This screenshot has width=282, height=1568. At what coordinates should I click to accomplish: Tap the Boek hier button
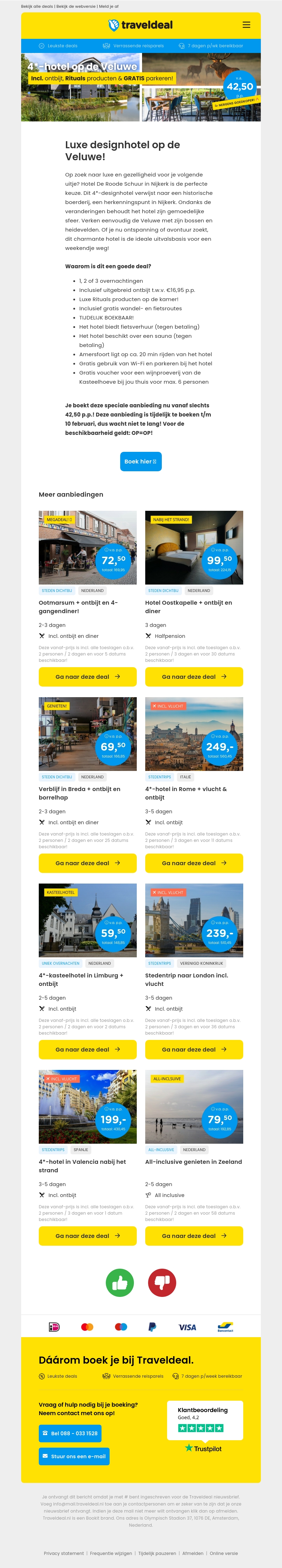pyautogui.click(x=140, y=461)
